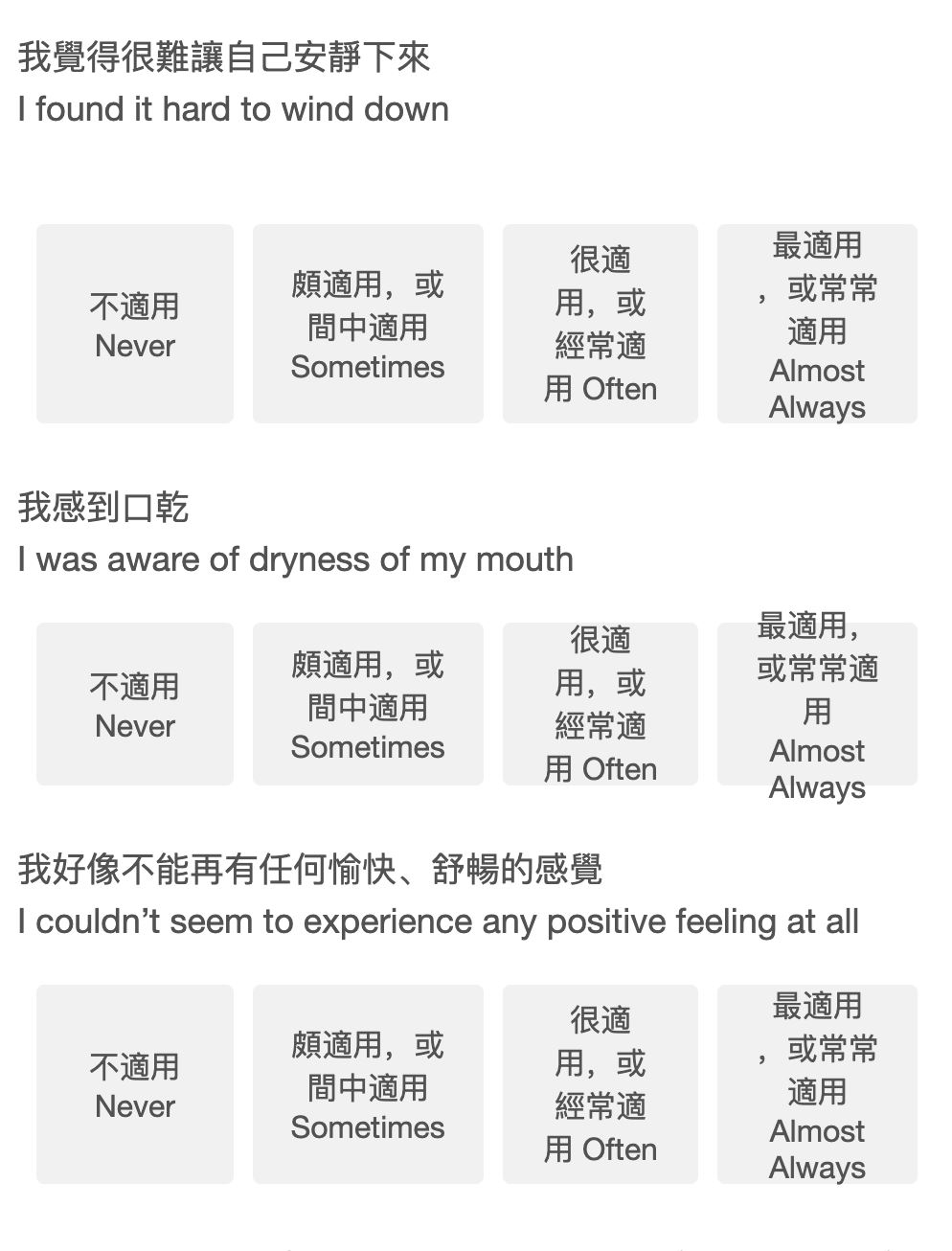Click the '頗適用 Sometimes' option under the second question

coord(368,703)
